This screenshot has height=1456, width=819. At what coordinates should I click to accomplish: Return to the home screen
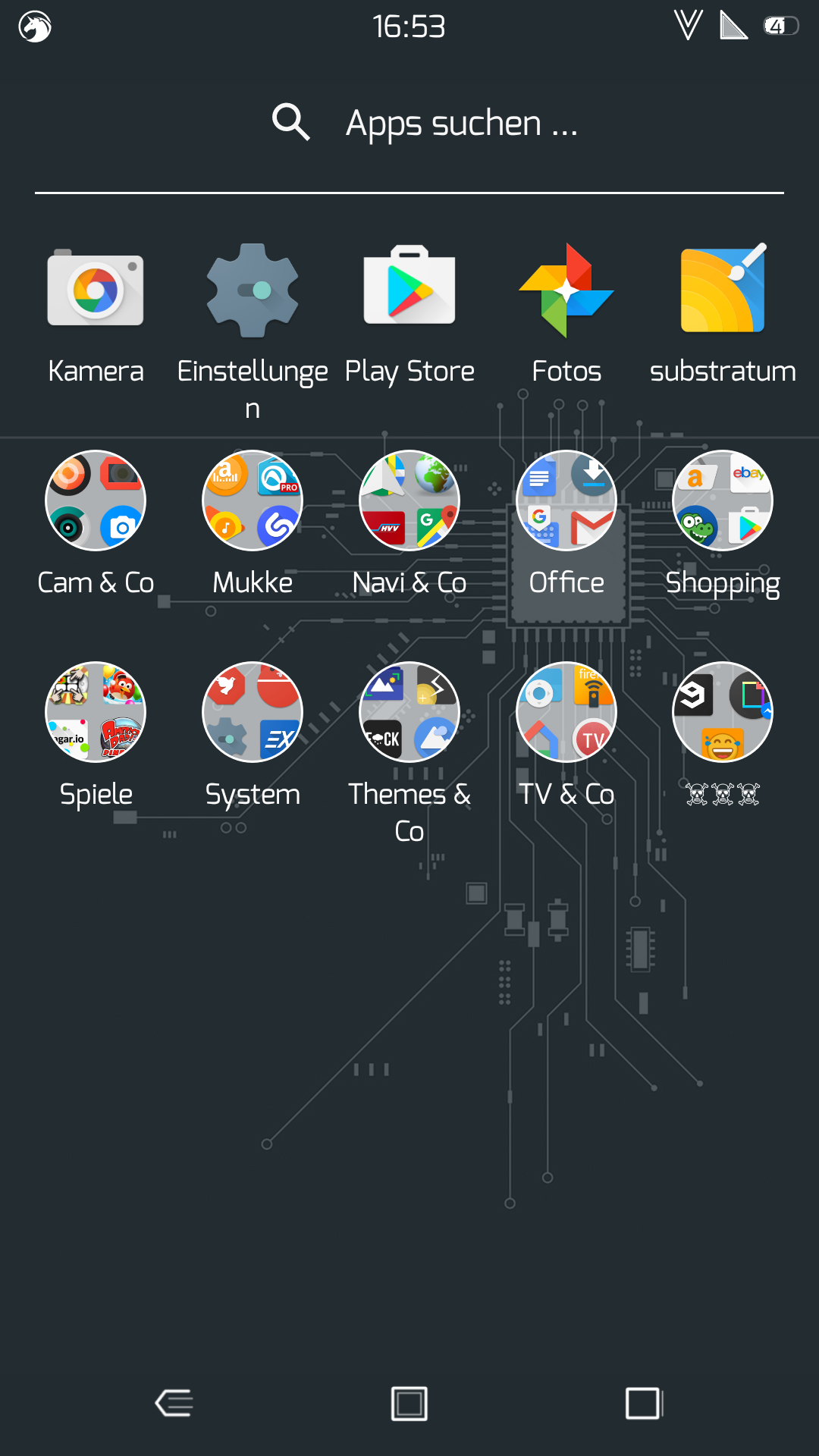[x=409, y=1403]
